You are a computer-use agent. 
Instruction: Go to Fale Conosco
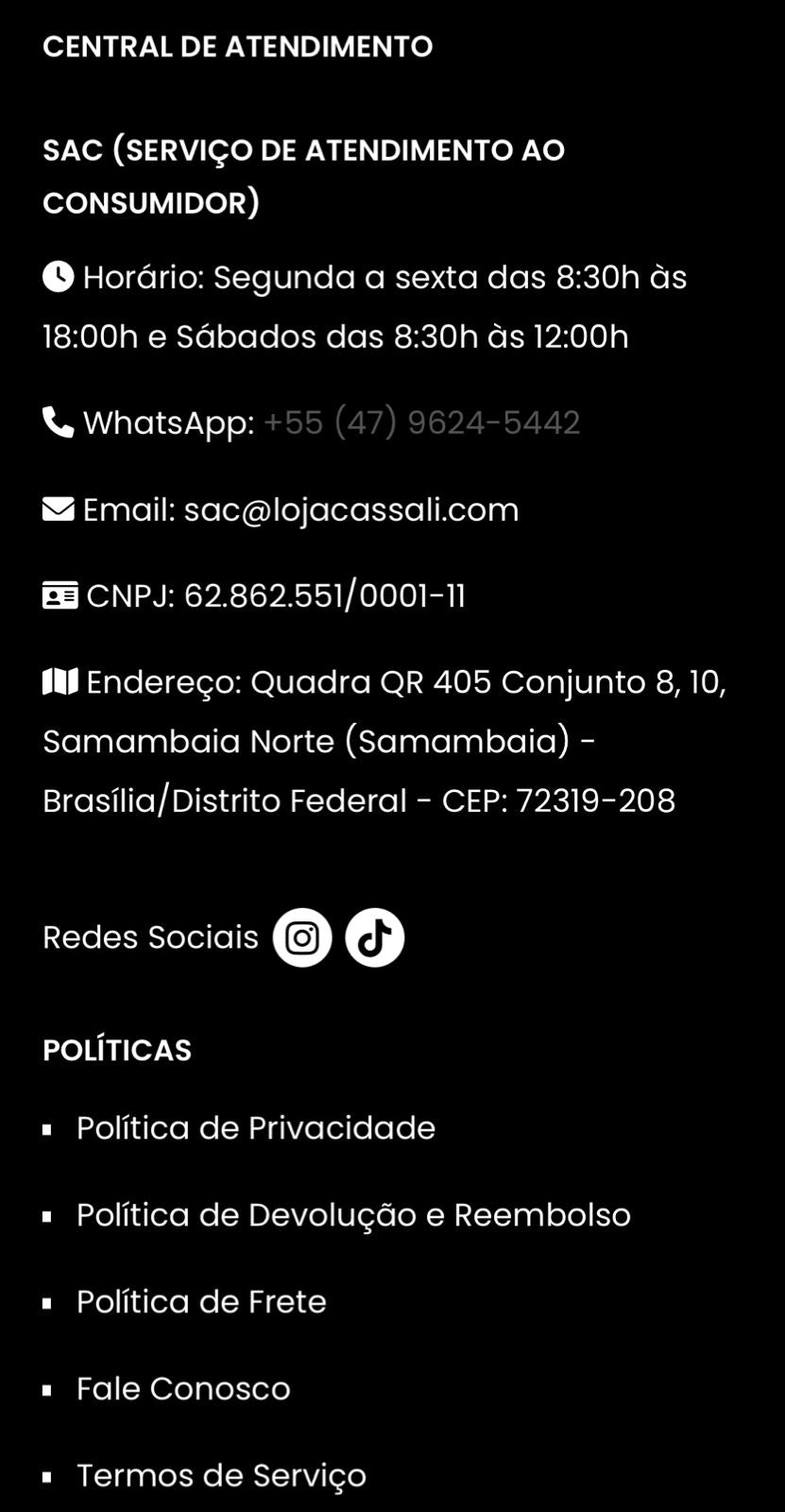click(x=183, y=1389)
